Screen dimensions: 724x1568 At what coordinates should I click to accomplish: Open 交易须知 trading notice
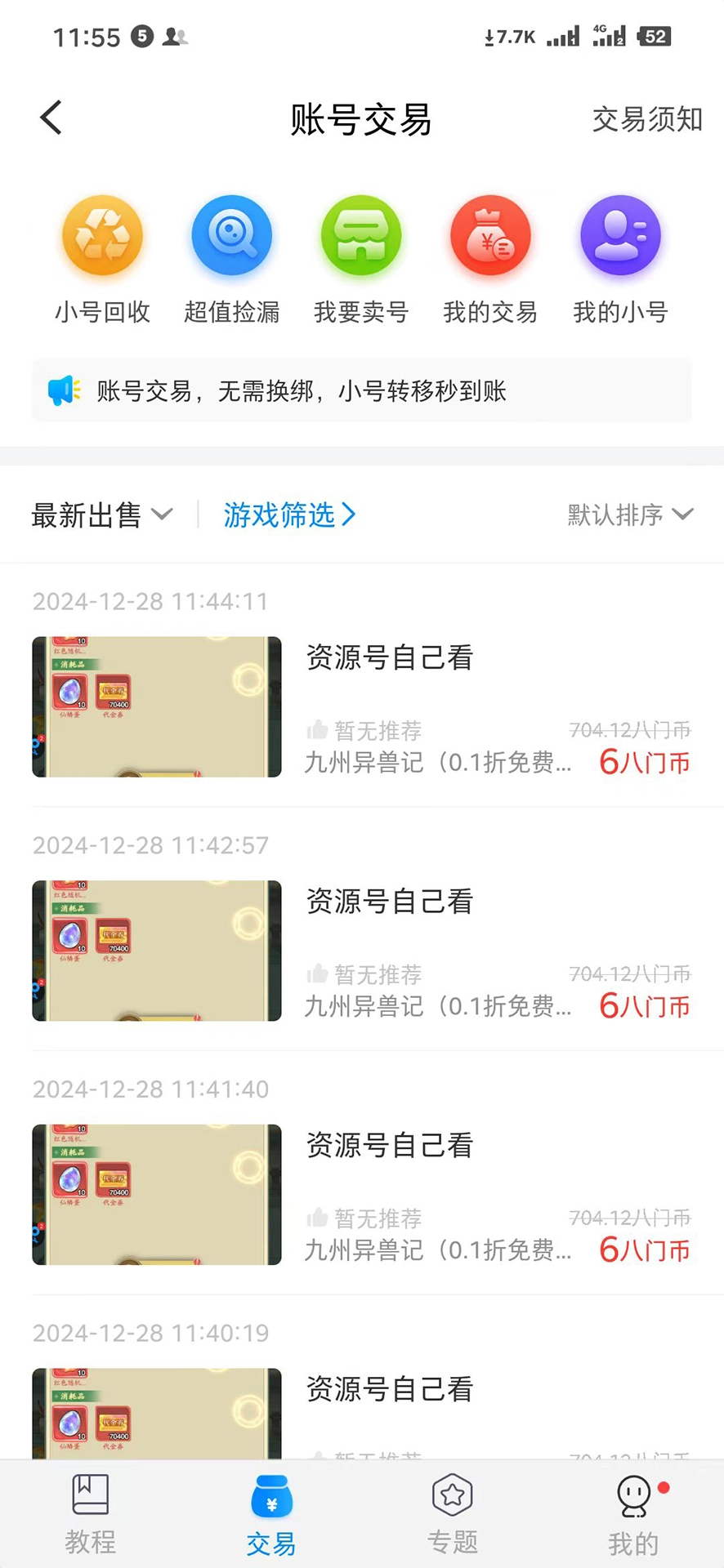[x=646, y=120]
